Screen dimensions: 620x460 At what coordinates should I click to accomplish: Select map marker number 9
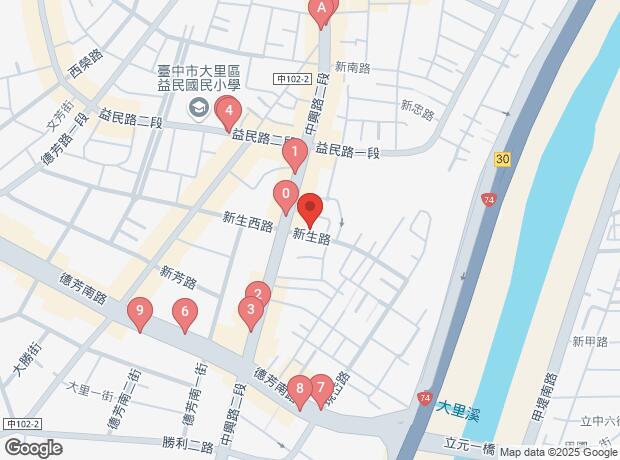[x=140, y=313]
